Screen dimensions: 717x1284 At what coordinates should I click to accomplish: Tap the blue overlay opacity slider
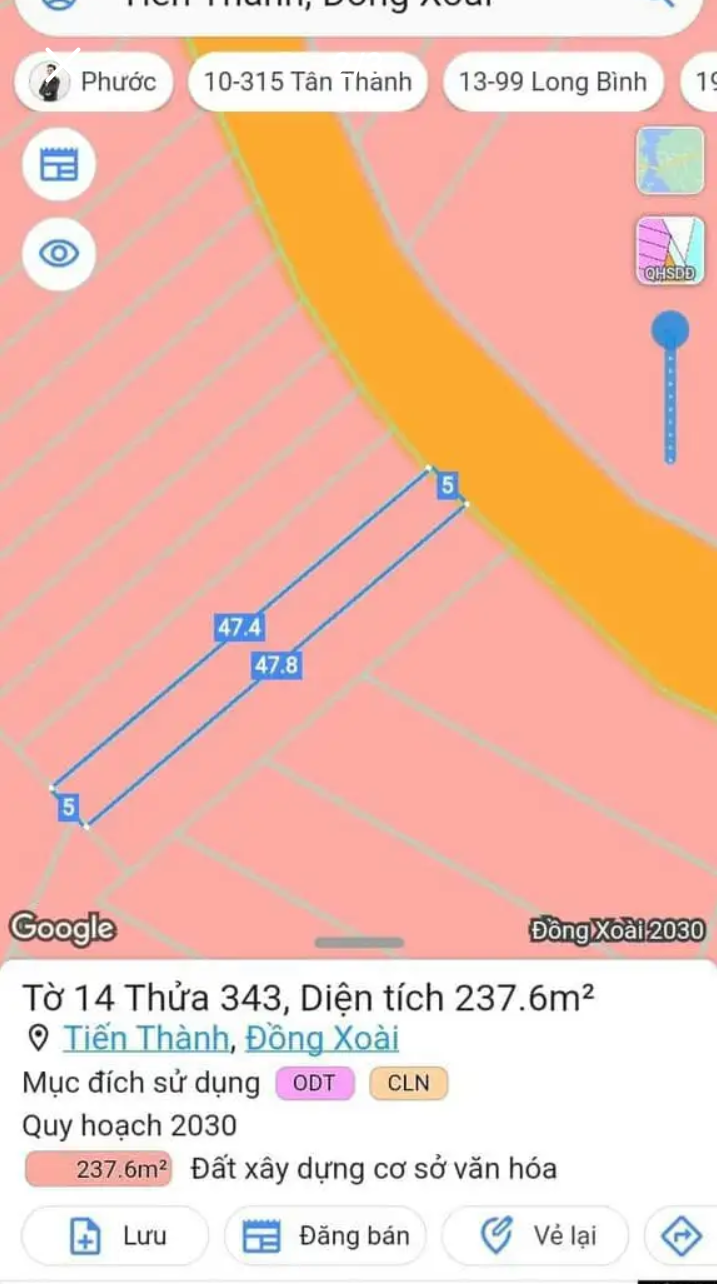point(670,332)
